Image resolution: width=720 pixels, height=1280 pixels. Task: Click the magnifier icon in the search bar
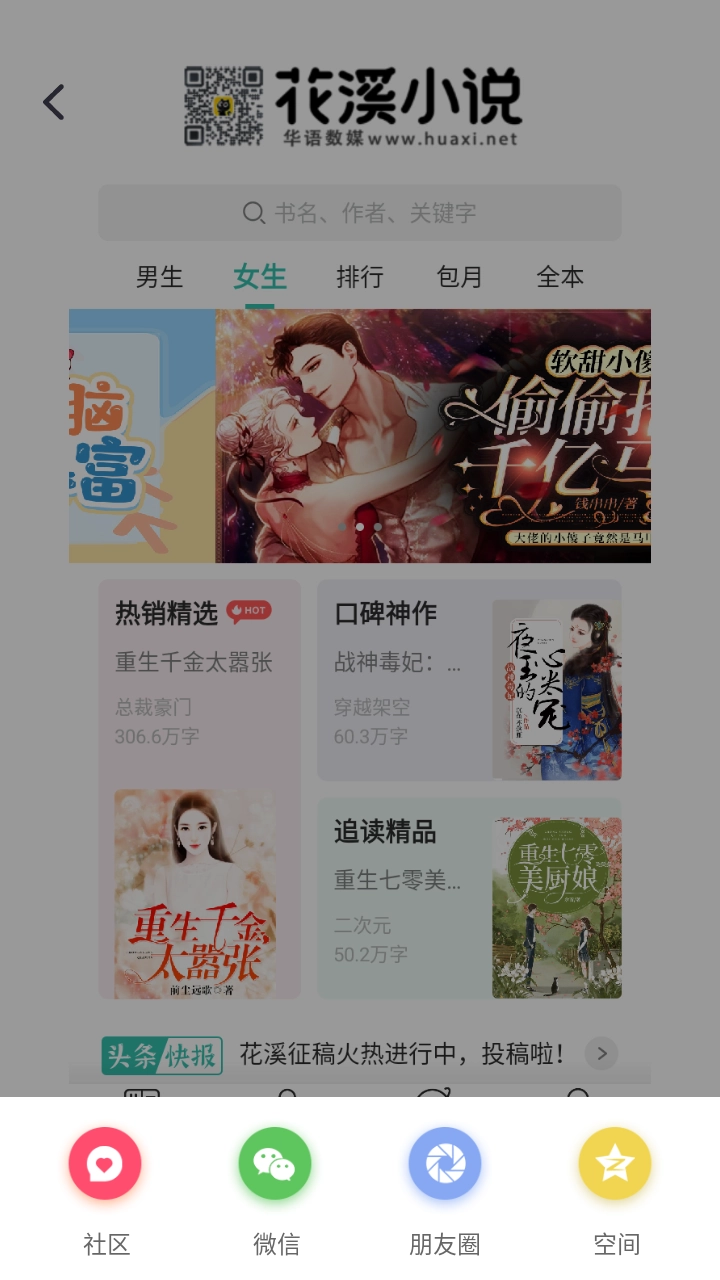[254, 213]
